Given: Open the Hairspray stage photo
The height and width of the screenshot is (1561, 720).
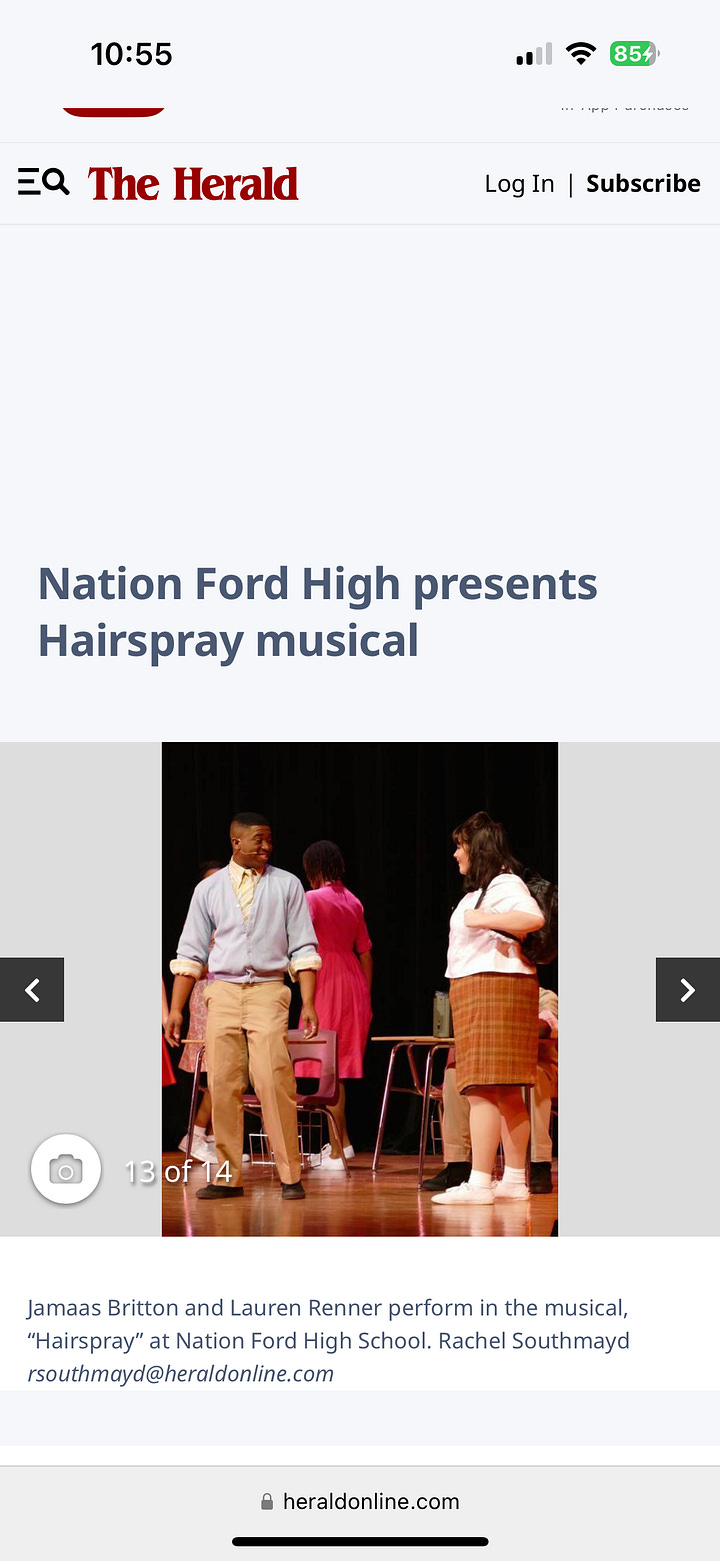Looking at the screenshot, I should click(x=360, y=988).
